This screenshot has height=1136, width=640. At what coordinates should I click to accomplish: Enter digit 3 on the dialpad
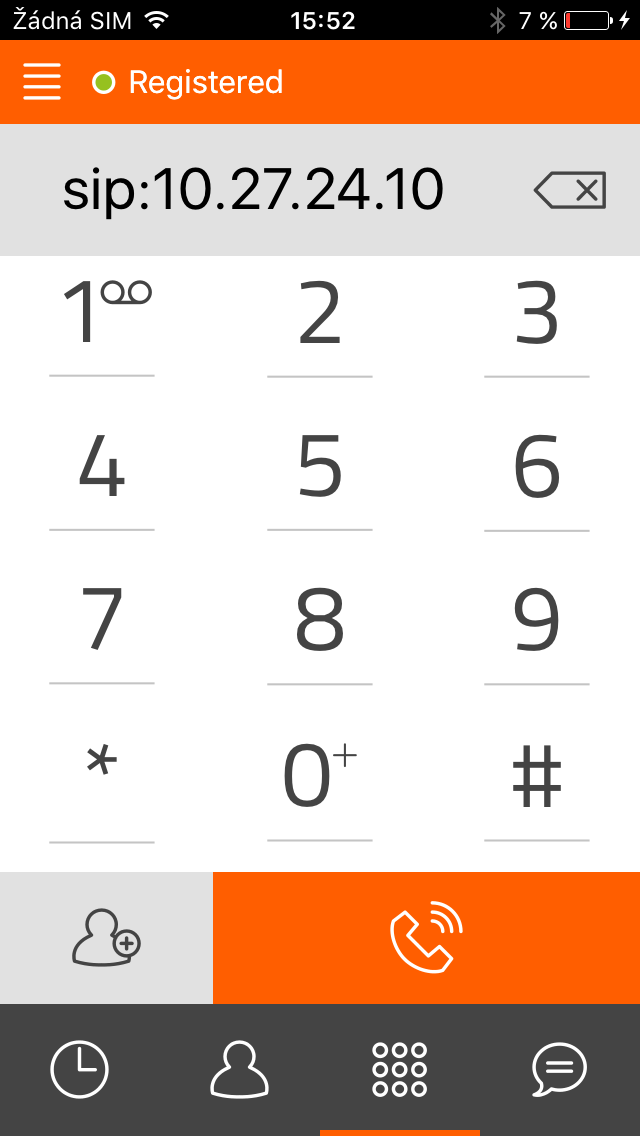click(x=537, y=315)
